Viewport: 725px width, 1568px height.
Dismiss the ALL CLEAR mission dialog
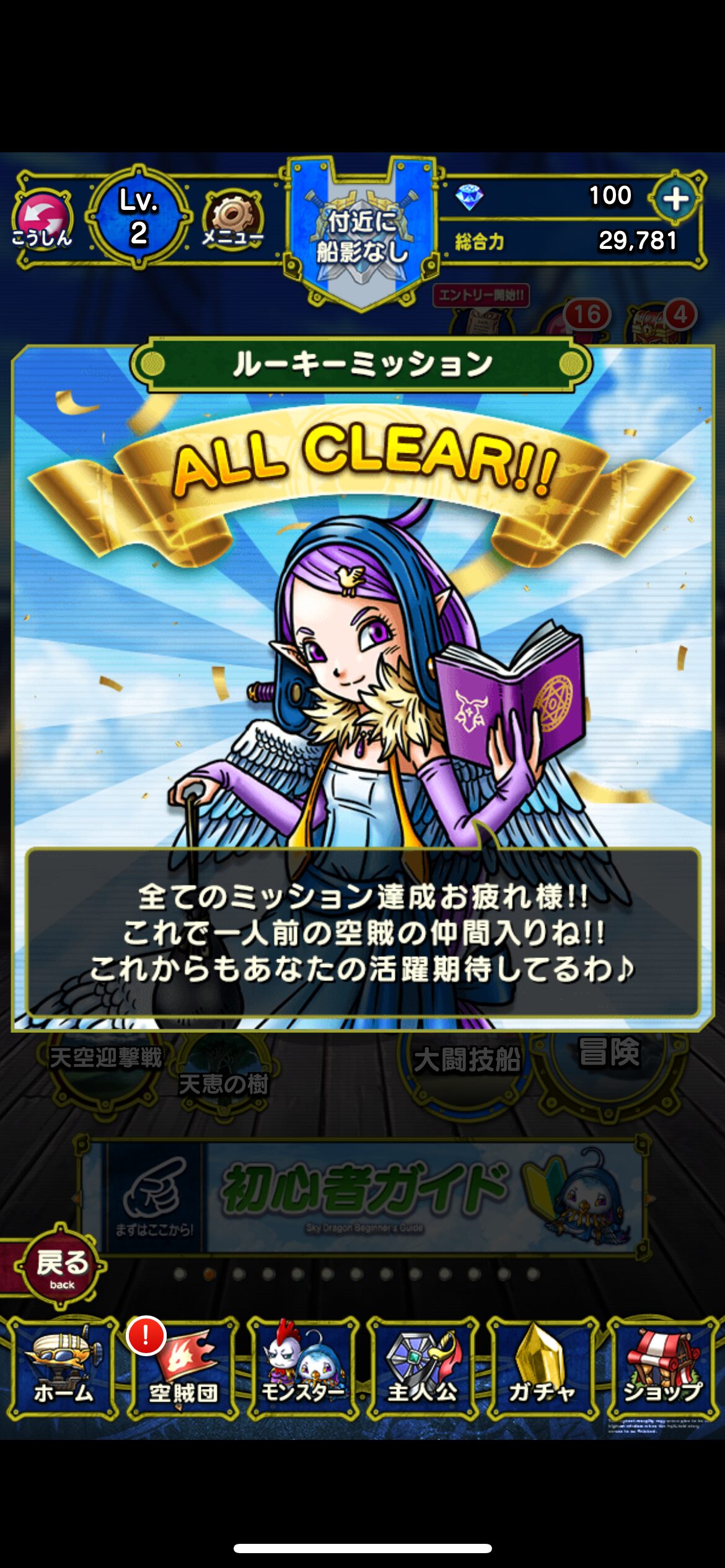point(362,681)
